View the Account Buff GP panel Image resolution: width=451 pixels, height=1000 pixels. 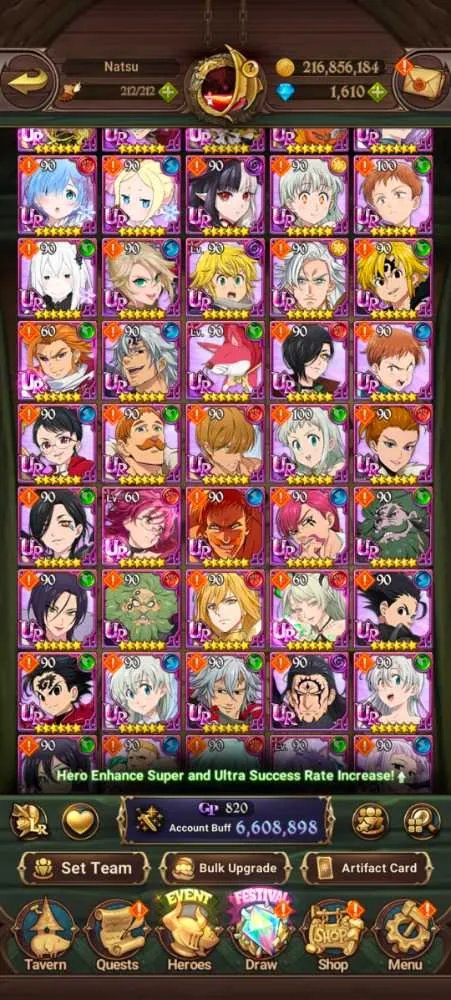226,820
